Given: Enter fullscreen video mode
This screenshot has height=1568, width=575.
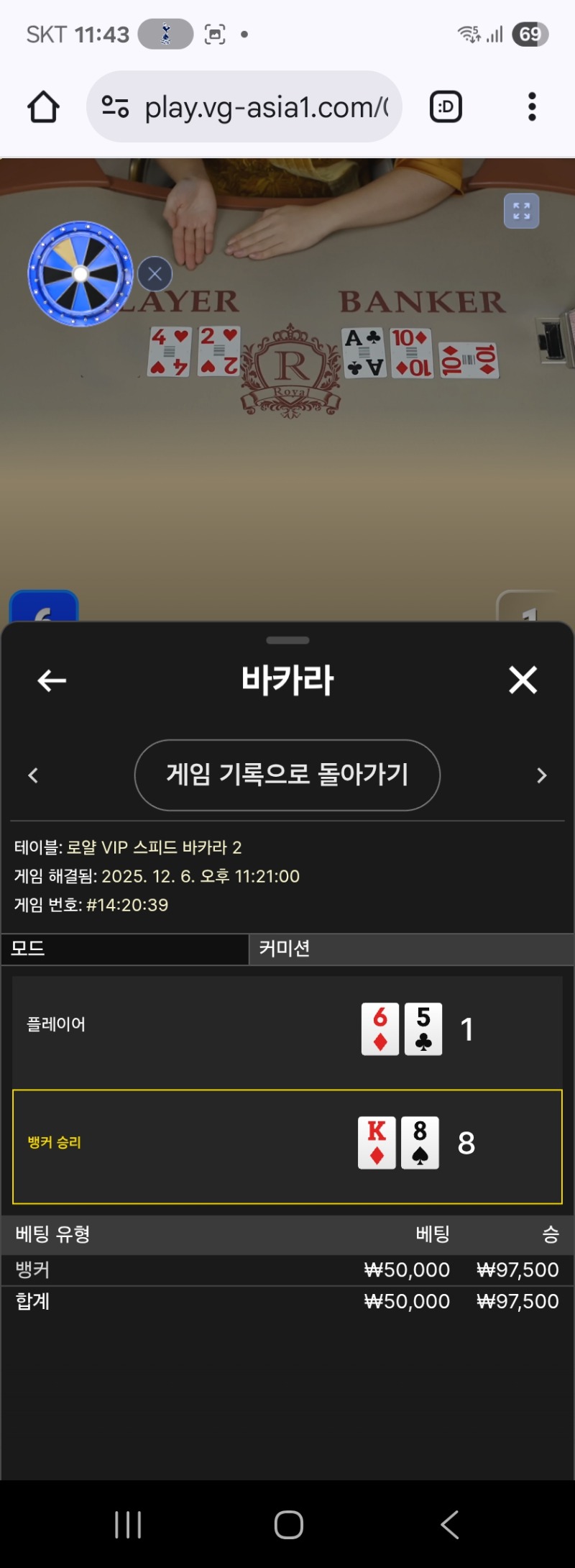Looking at the screenshot, I should click(x=521, y=211).
